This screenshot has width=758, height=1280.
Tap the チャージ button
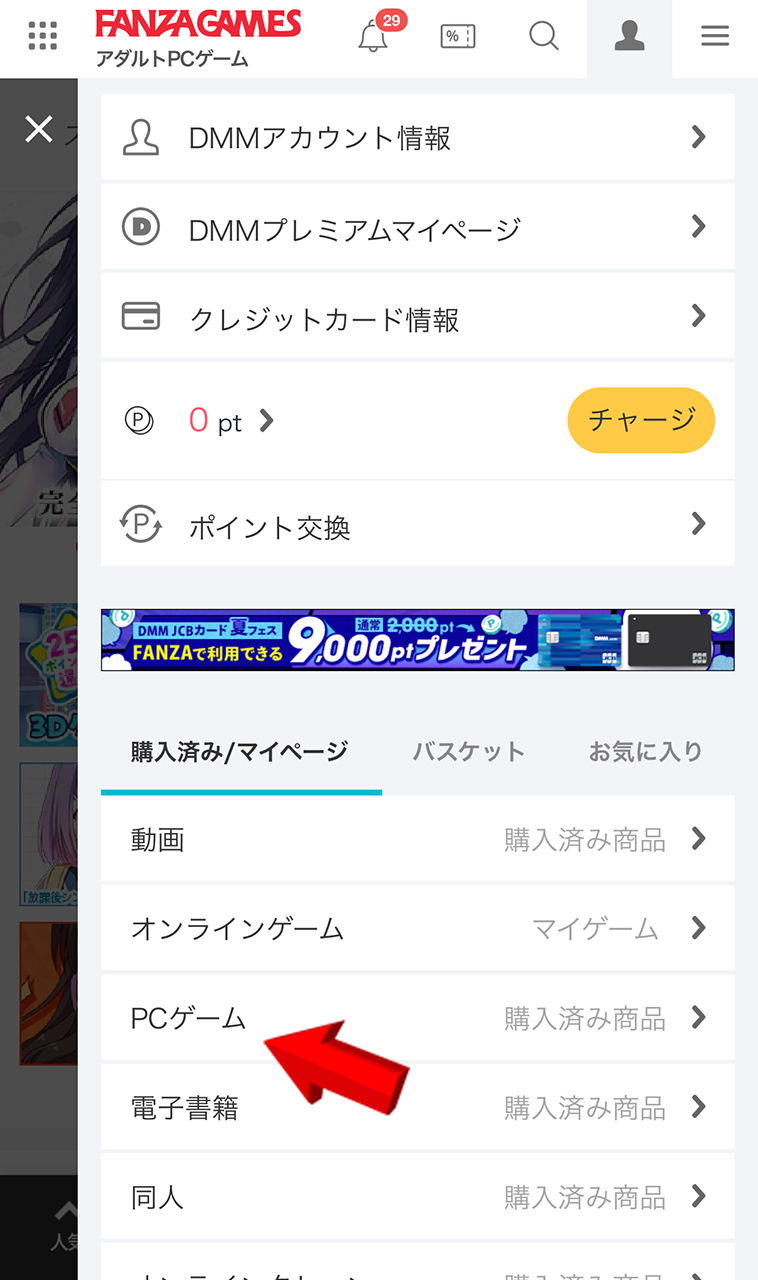pos(641,420)
